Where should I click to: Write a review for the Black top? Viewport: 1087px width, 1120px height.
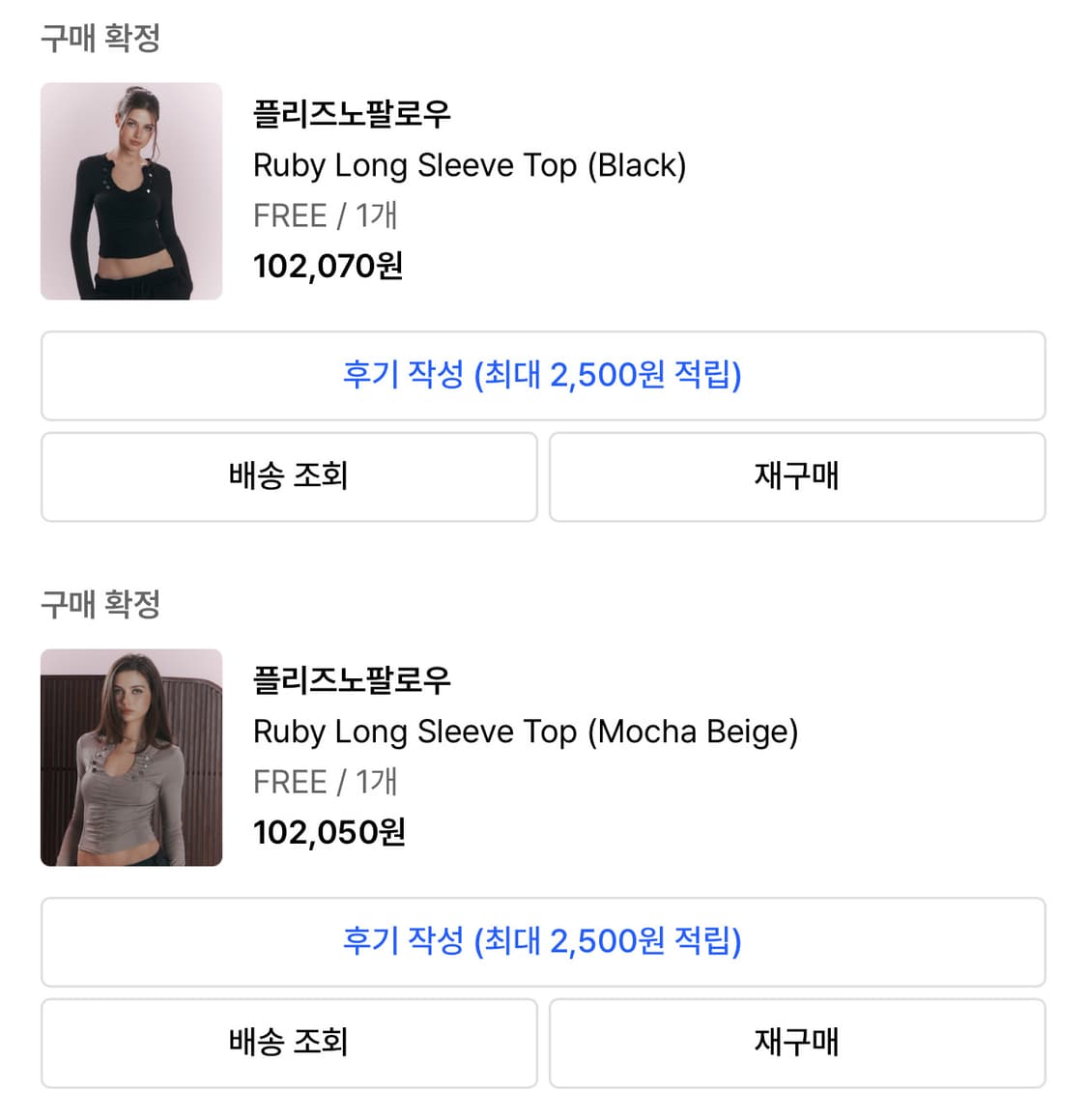pos(543,375)
